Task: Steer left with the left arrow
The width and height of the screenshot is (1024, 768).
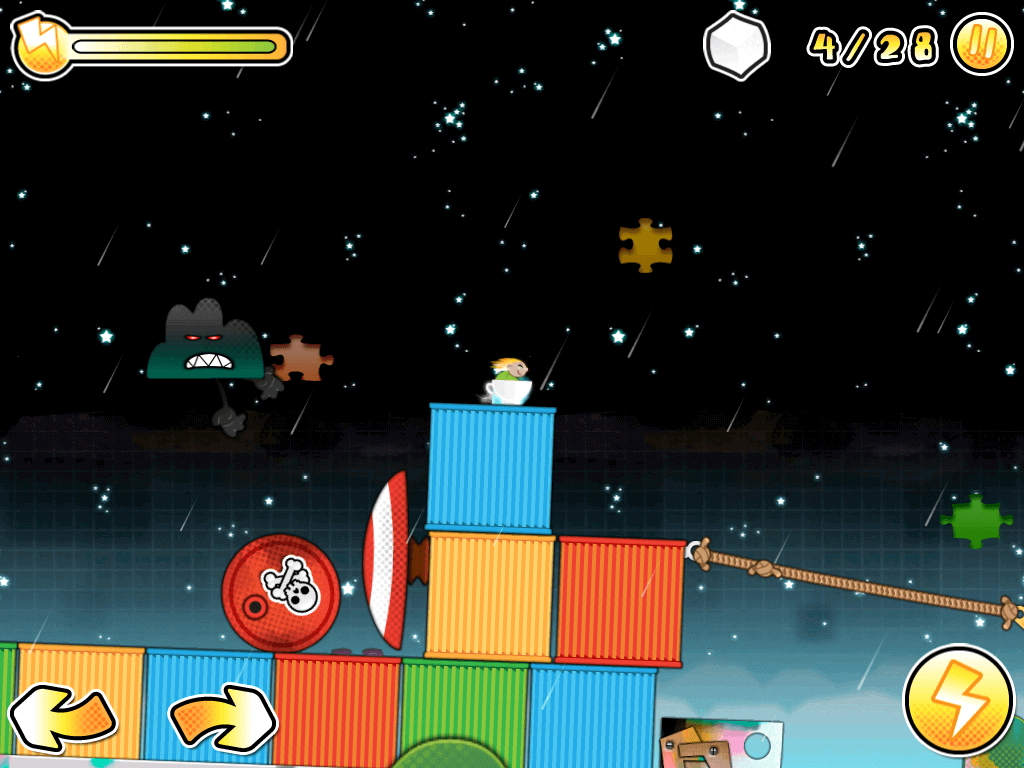Action: coord(62,716)
